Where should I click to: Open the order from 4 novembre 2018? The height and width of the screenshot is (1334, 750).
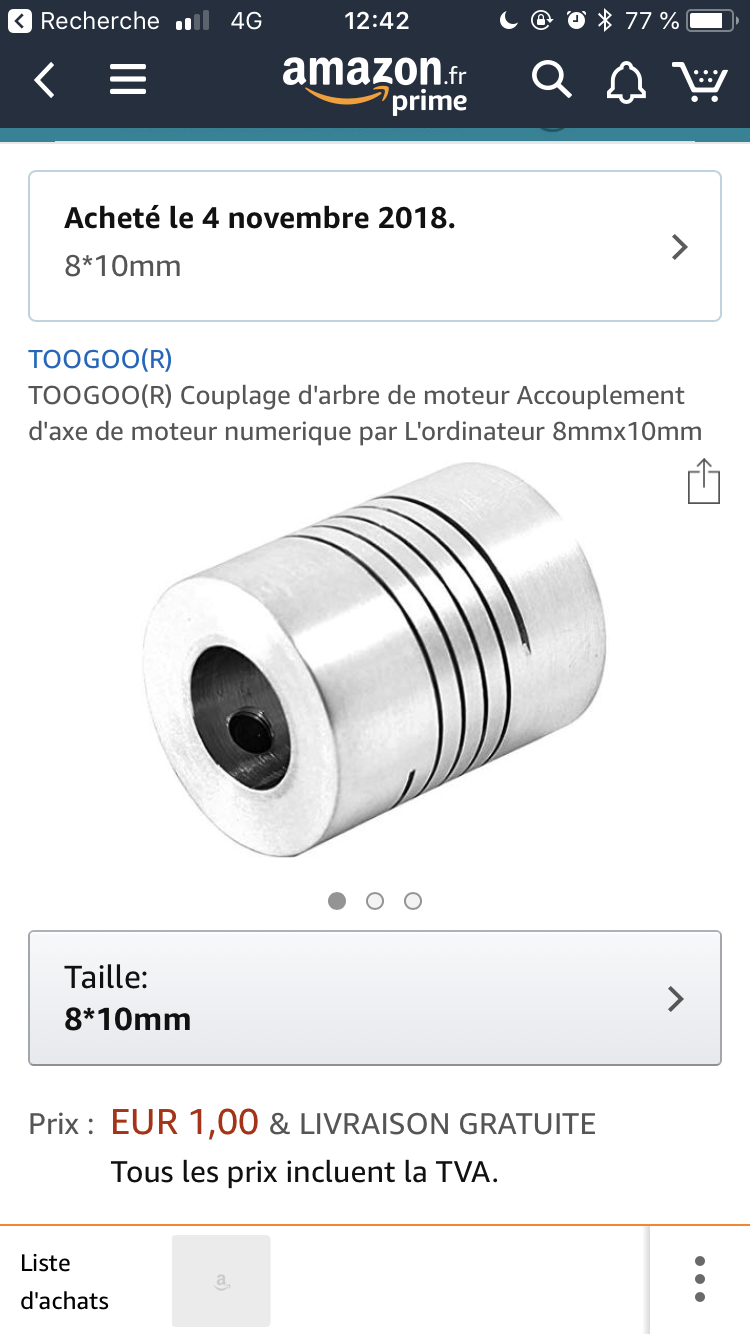click(375, 246)
